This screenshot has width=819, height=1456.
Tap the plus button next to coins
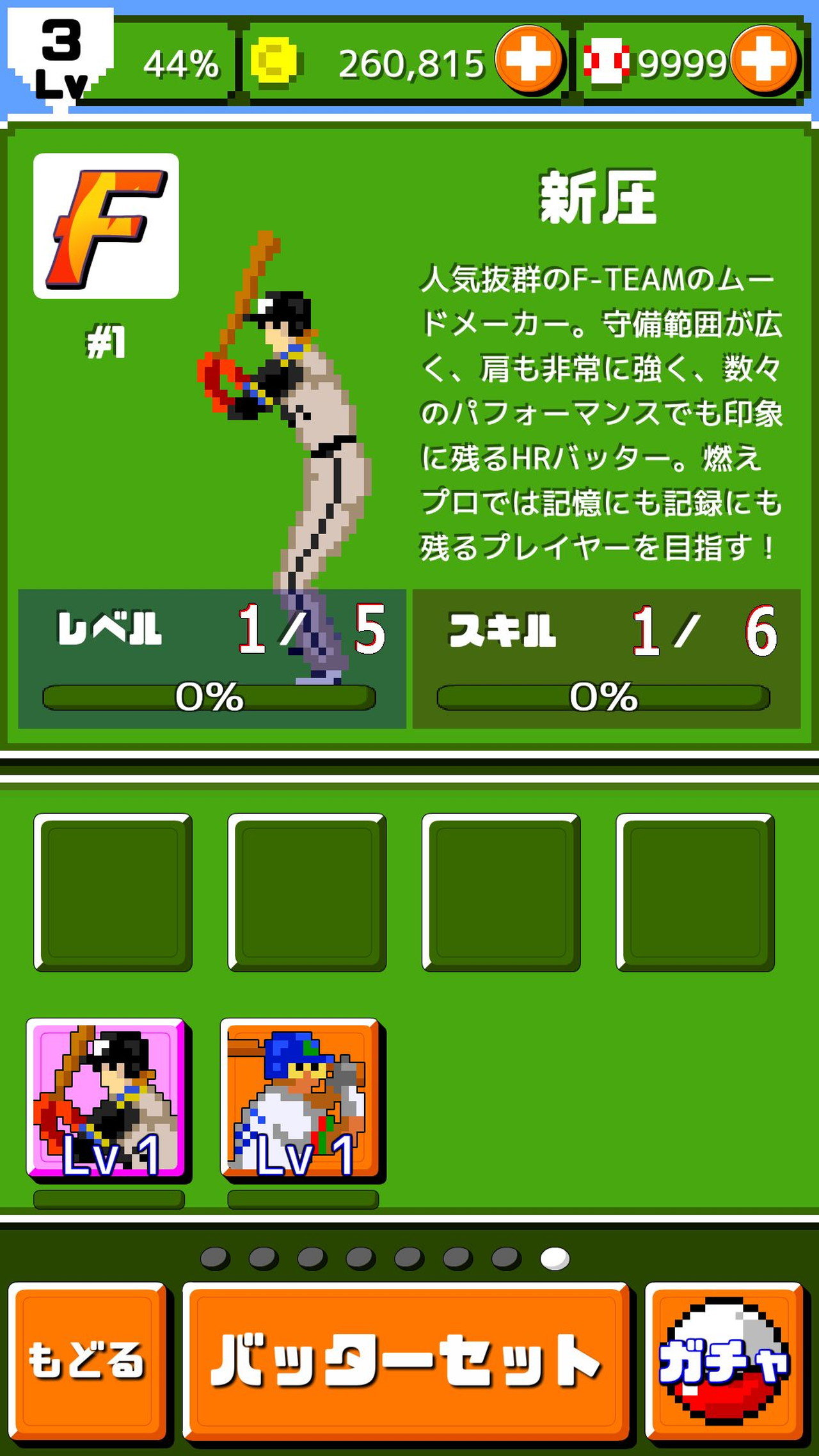tap(529, 59)
